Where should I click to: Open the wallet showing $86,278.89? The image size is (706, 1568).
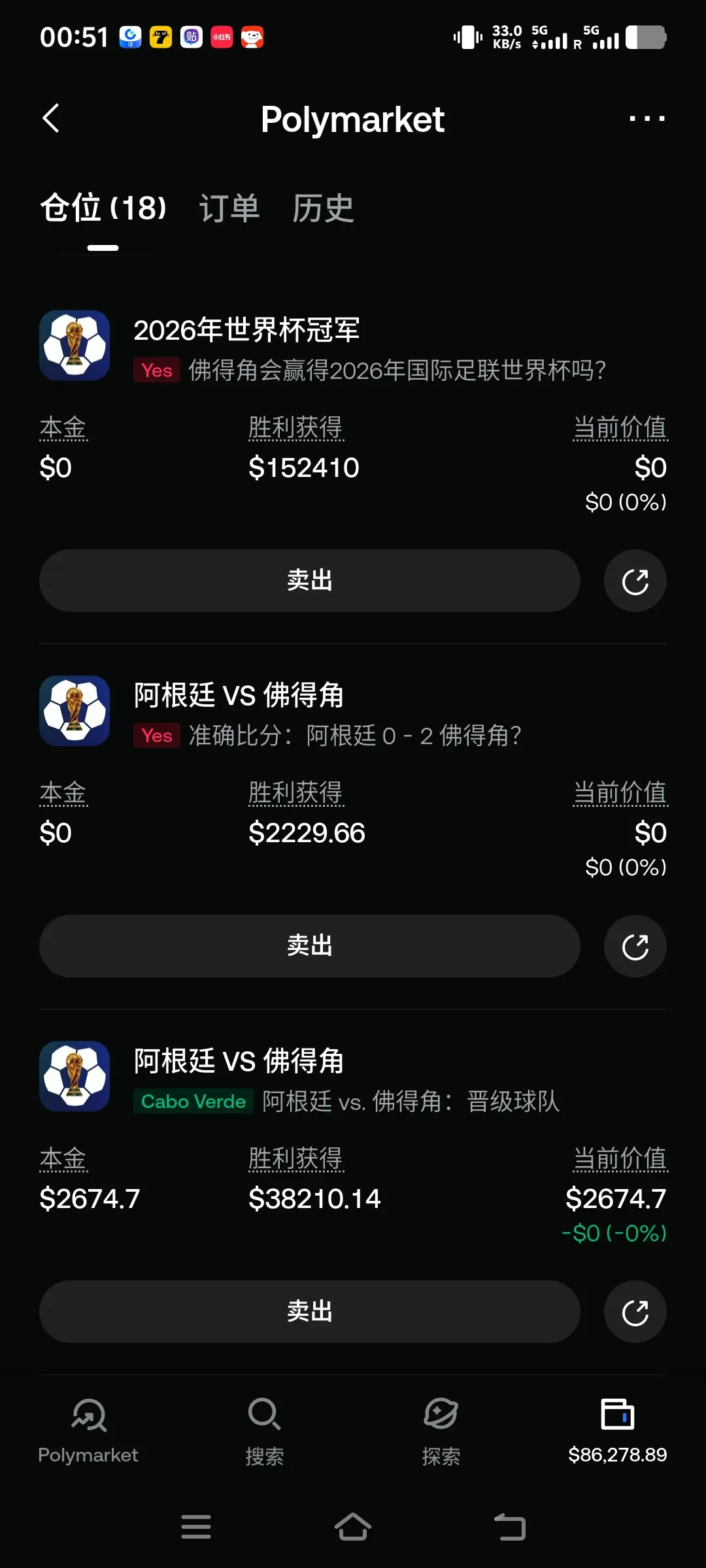618,1431
